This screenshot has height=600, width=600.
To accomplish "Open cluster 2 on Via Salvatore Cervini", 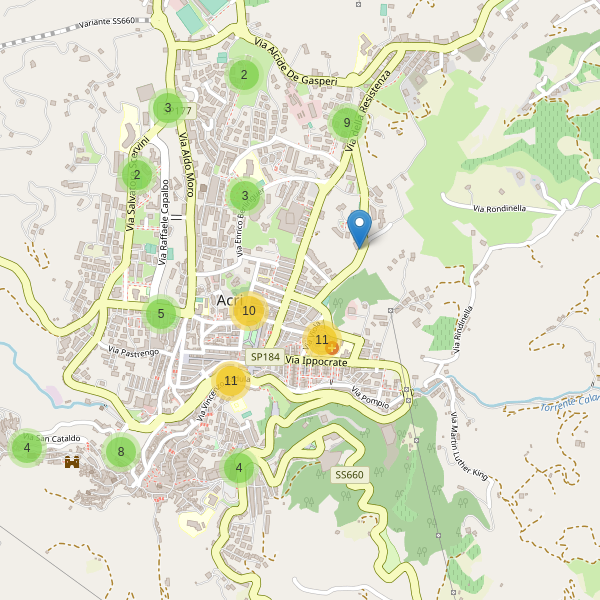I will click(x=137, y=175).
